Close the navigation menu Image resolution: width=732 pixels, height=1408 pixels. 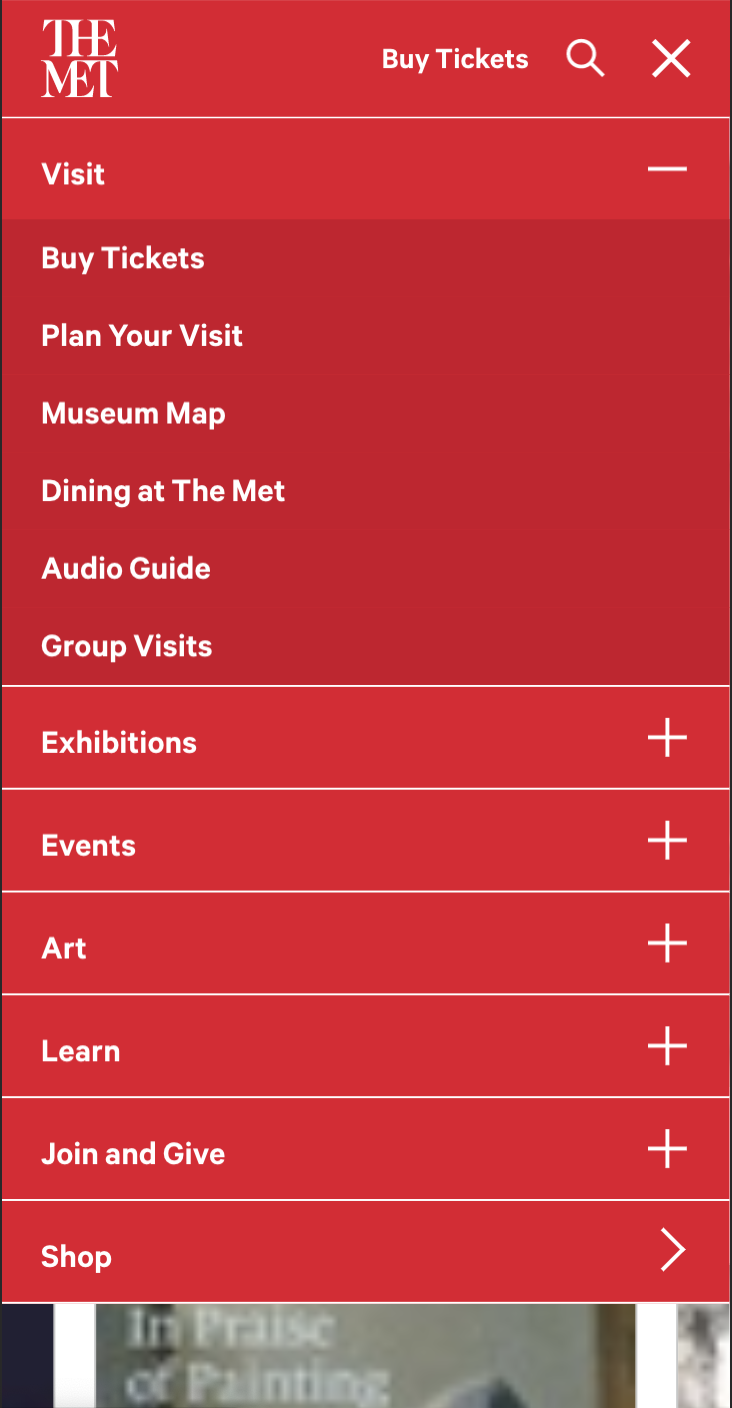671,59
